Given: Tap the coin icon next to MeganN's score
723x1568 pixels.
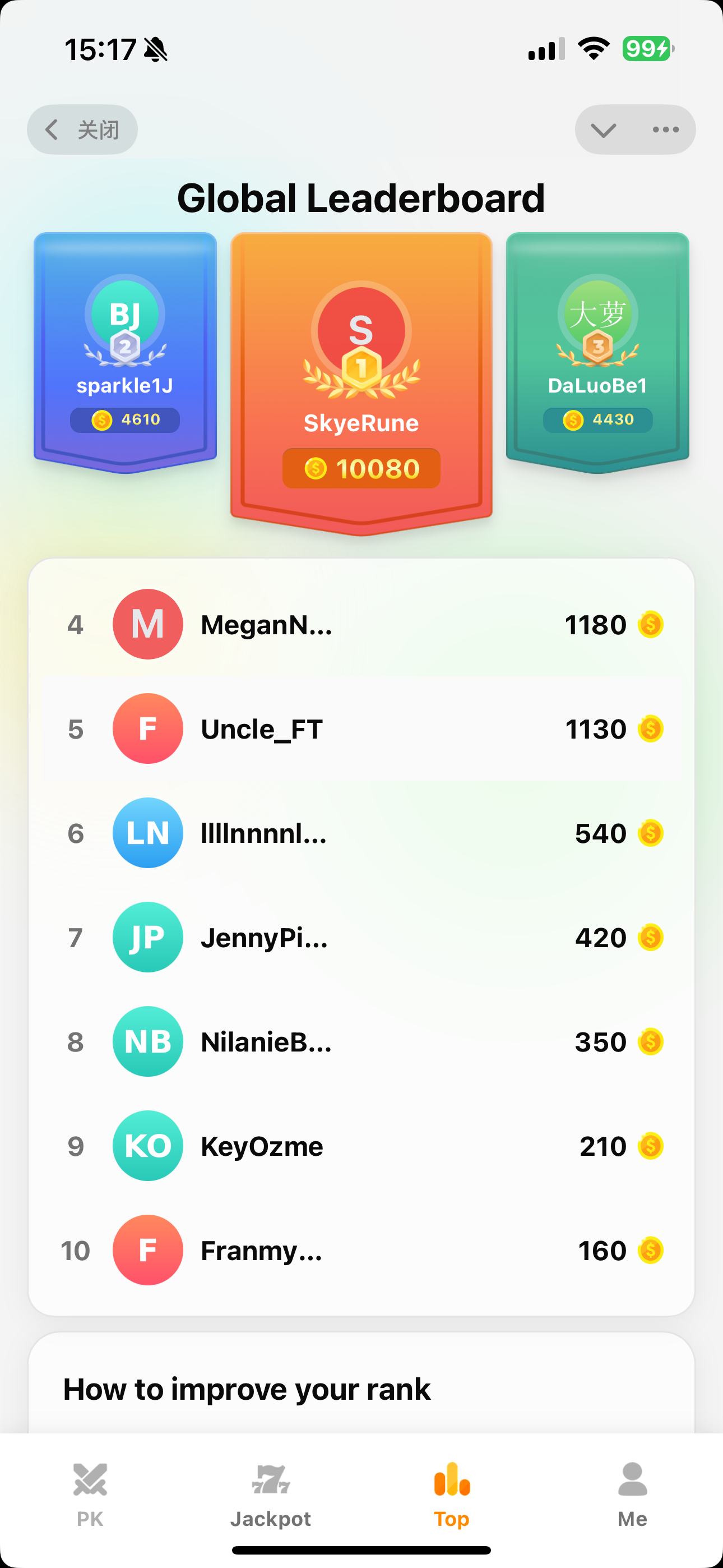Looking at the screenshot, I should coord(650,625).
